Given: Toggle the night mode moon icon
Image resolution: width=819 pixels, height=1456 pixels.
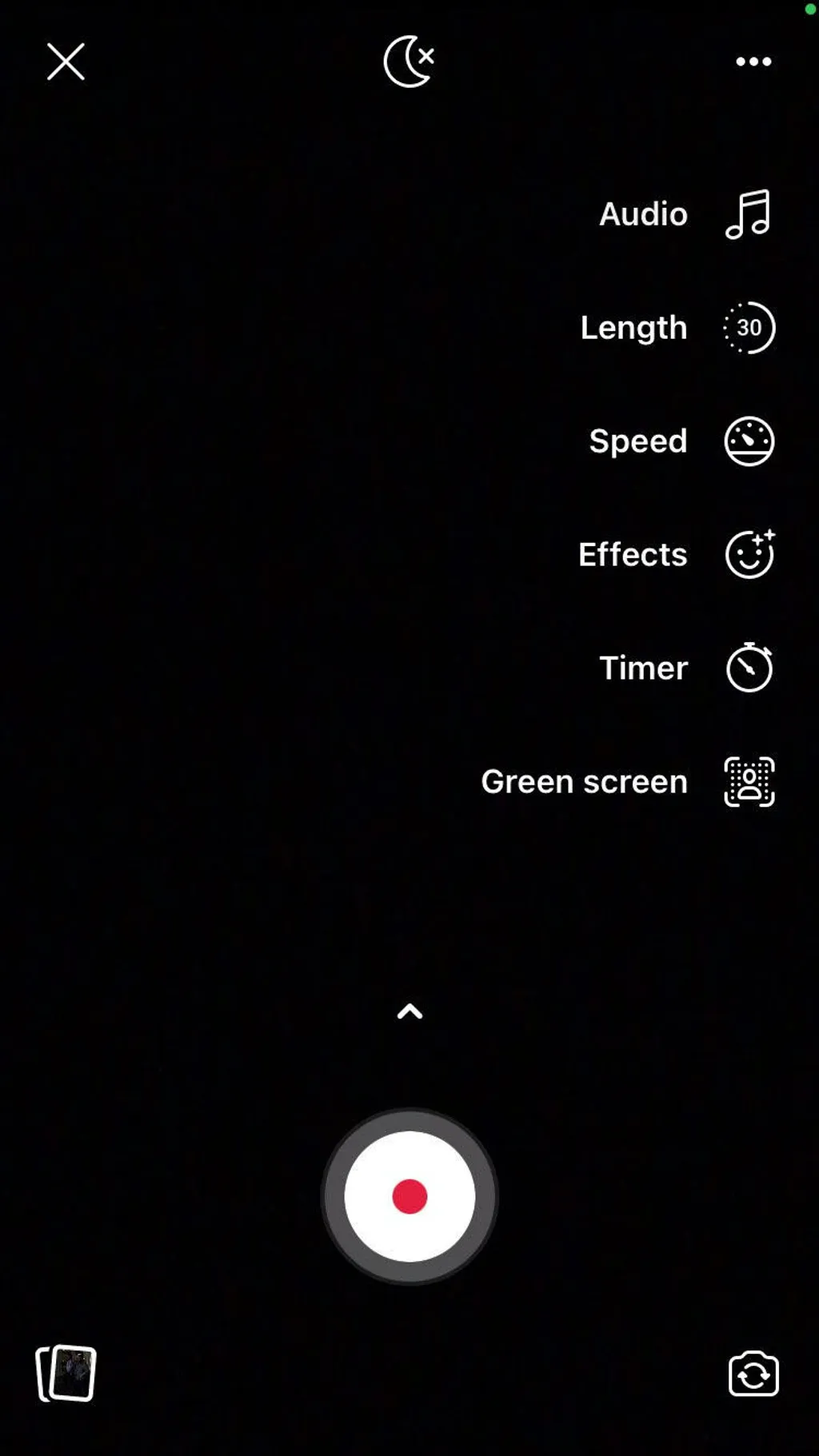Looking at the screenshot, I should (409, 62).
